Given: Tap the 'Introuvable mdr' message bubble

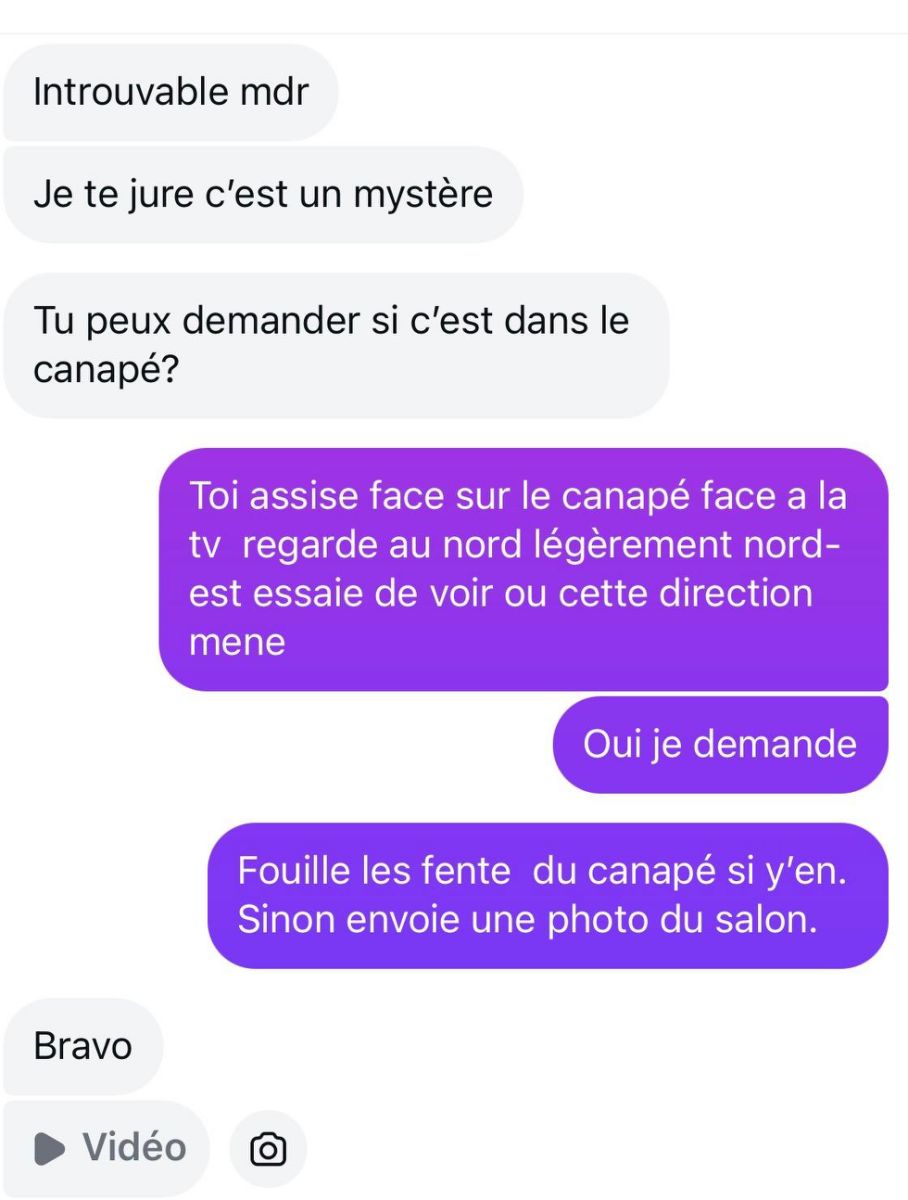Looking at the screenshot, I should click(x=170, y=91).
